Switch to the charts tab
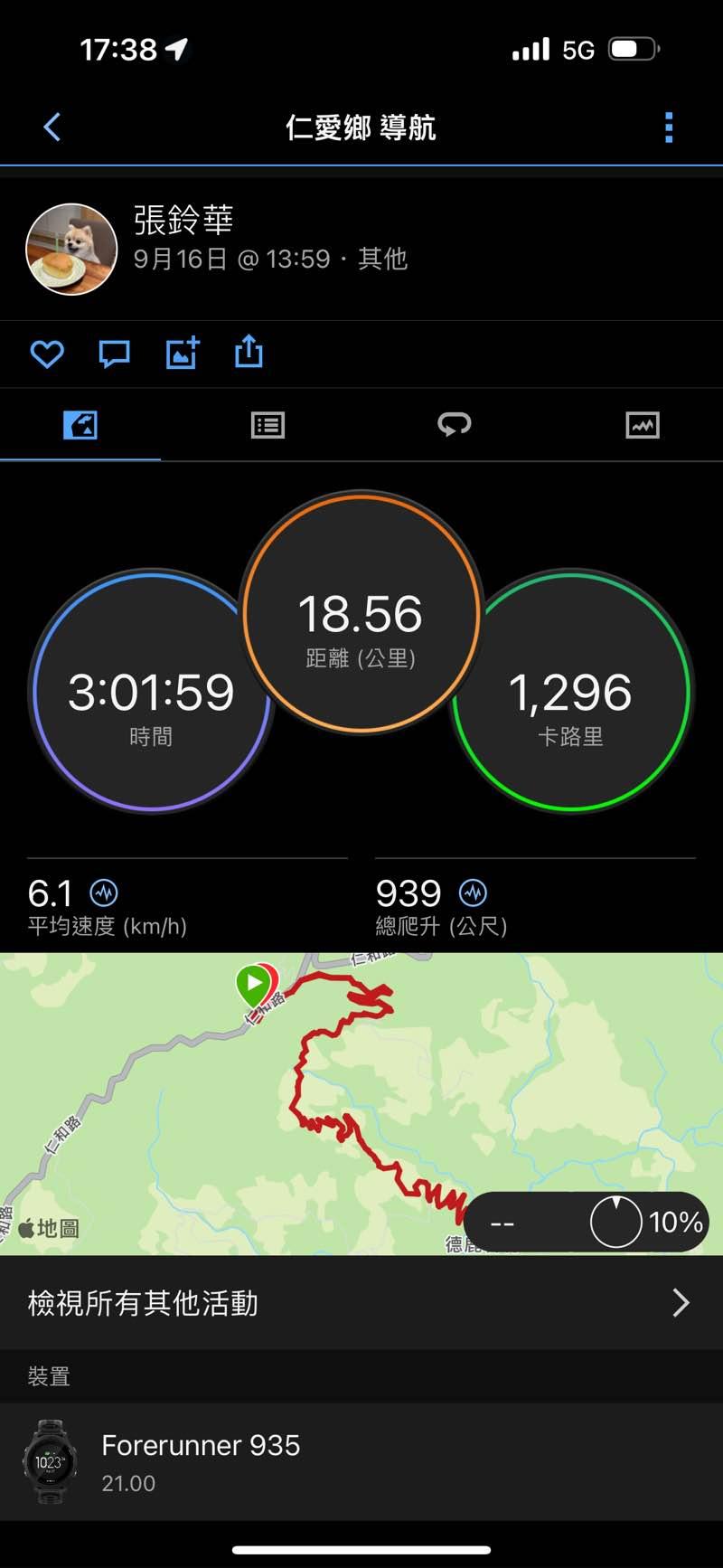 point(643,425)
